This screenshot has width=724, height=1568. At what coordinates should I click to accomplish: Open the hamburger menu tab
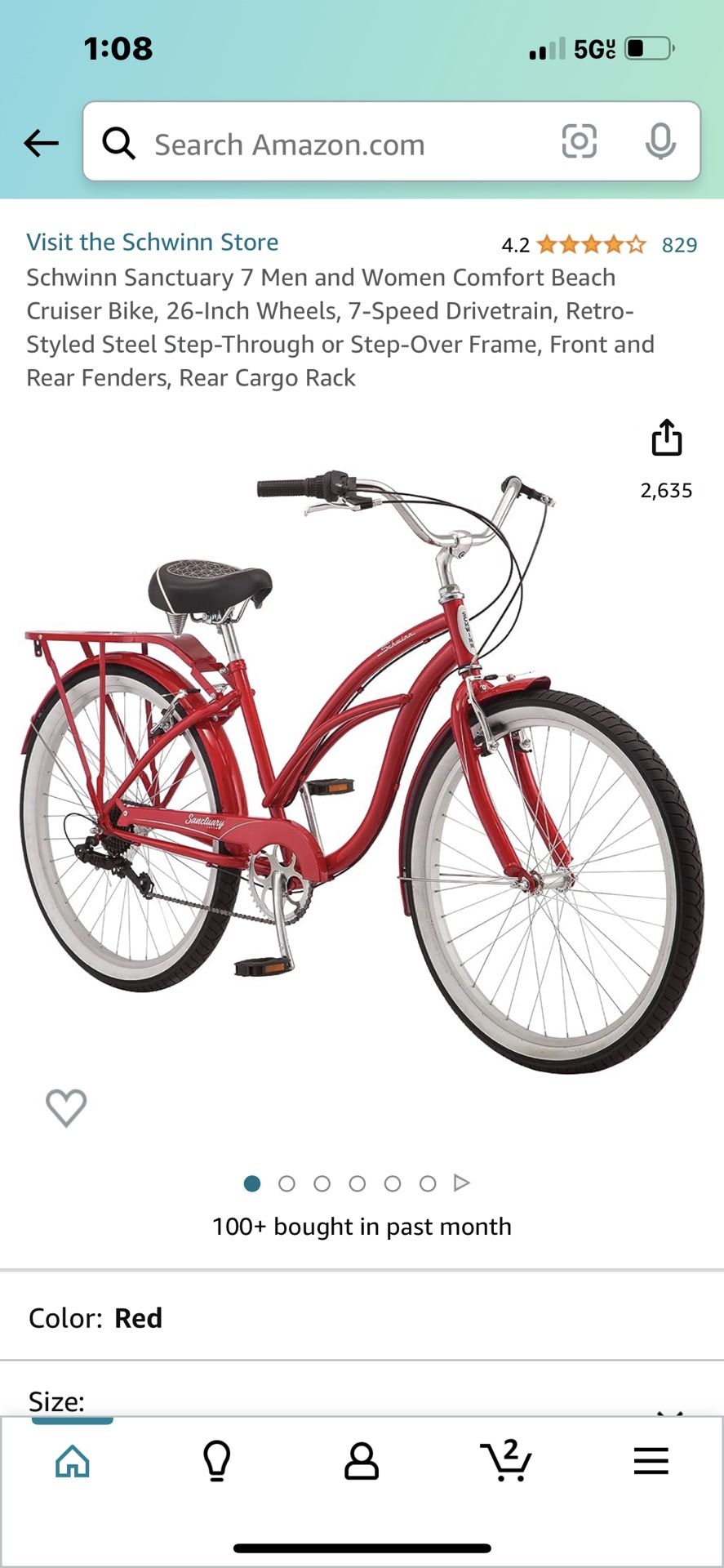coord(651,1461)
